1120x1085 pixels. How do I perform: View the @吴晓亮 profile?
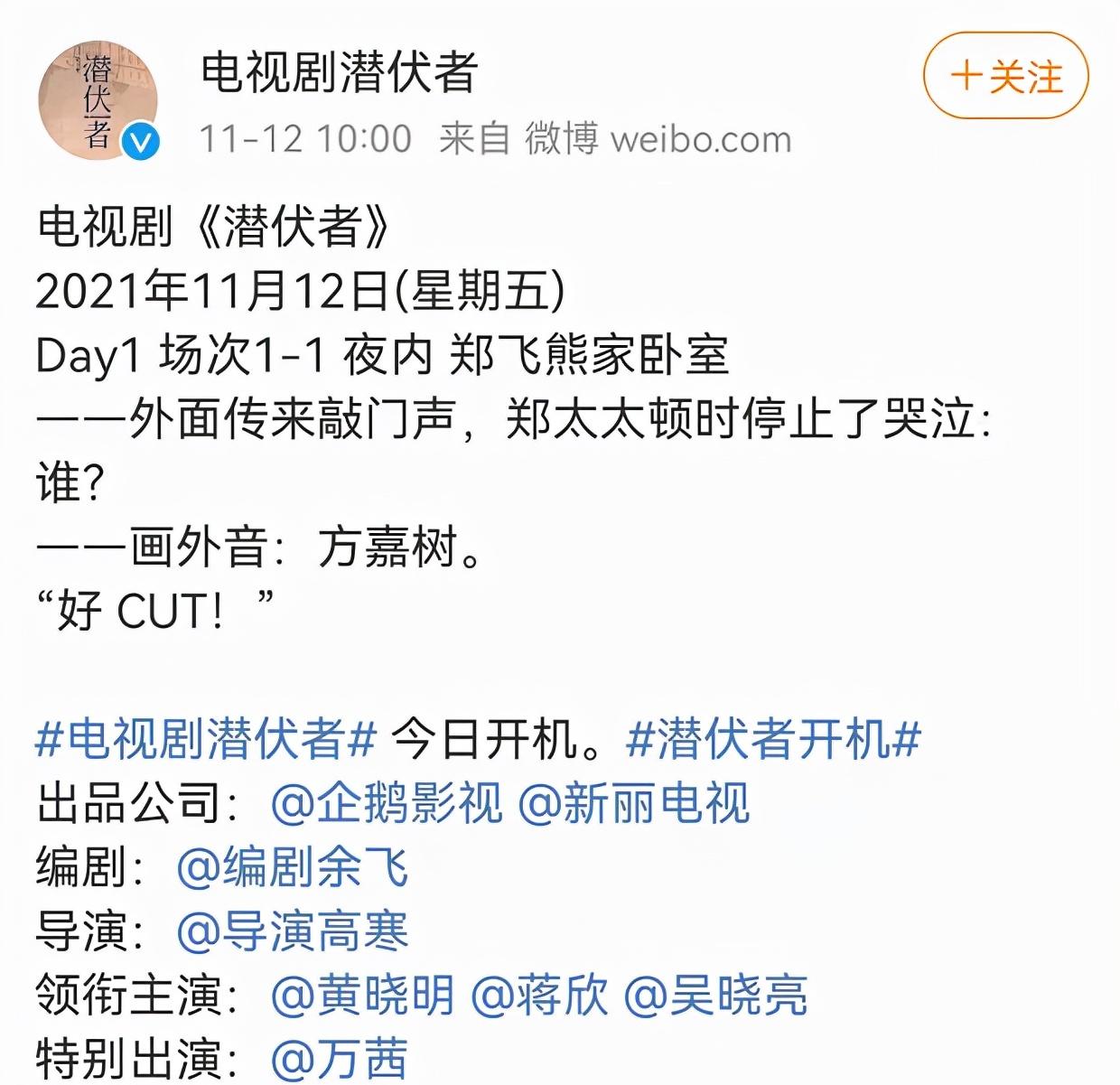715,995
